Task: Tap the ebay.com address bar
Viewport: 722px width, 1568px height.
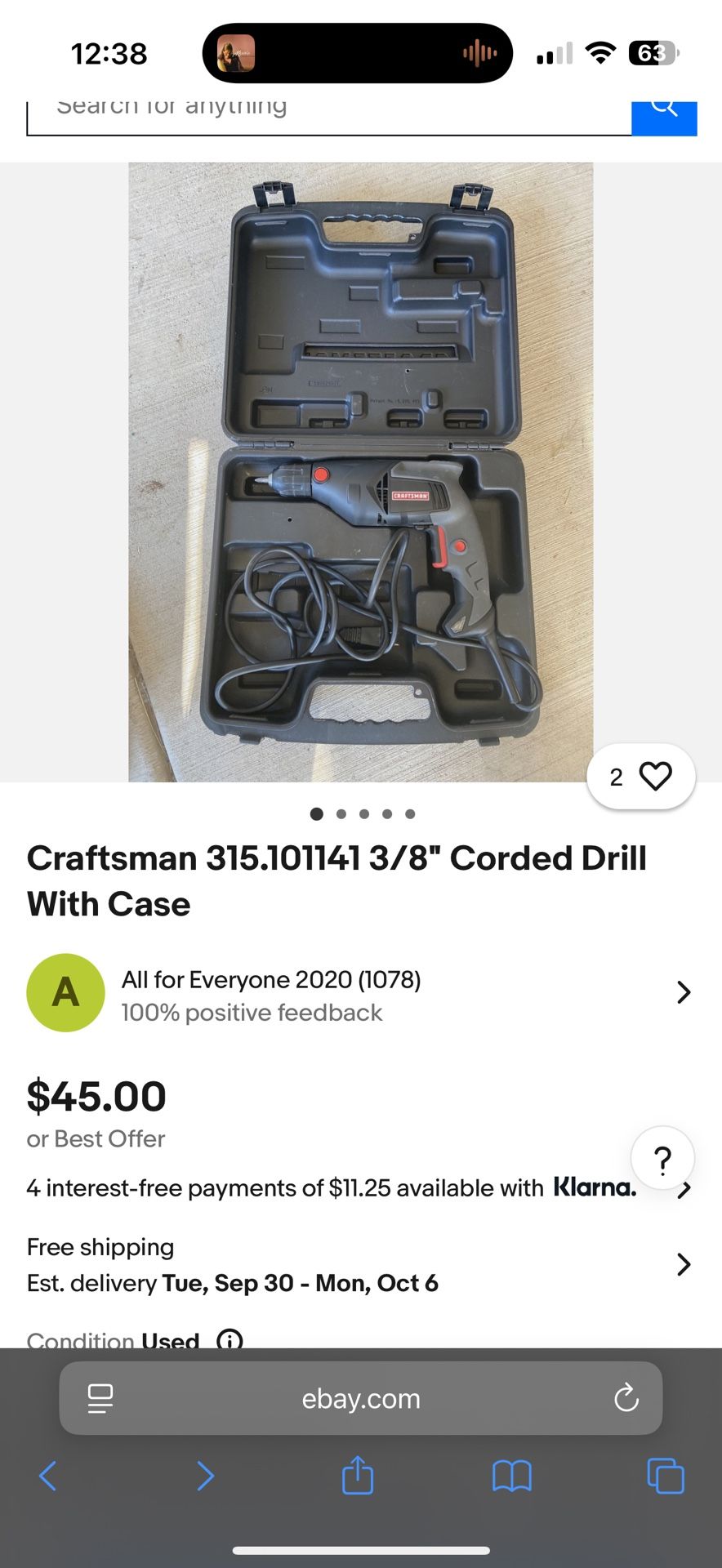Action: (x=361, y=1399)
